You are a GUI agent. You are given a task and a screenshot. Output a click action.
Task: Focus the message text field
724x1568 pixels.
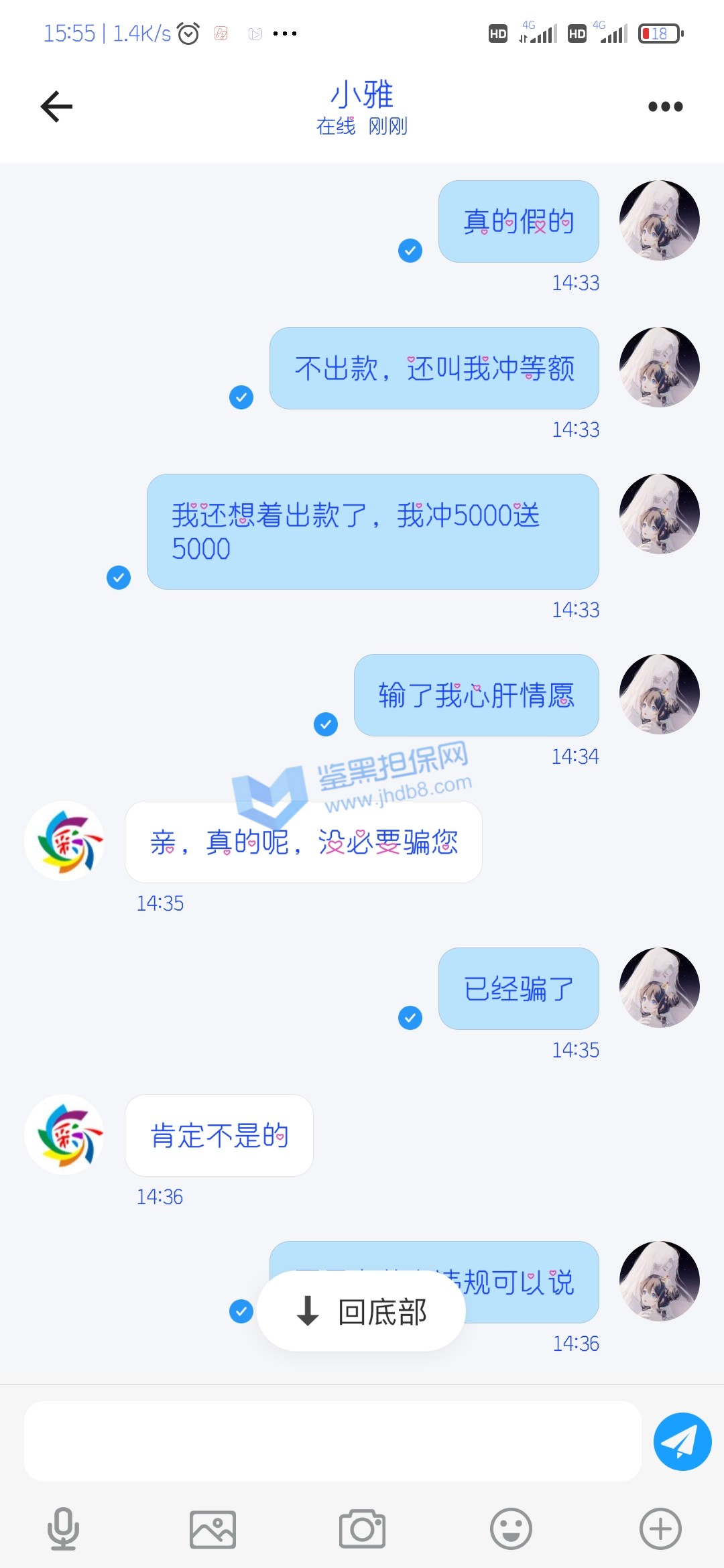coord(333,1441)
